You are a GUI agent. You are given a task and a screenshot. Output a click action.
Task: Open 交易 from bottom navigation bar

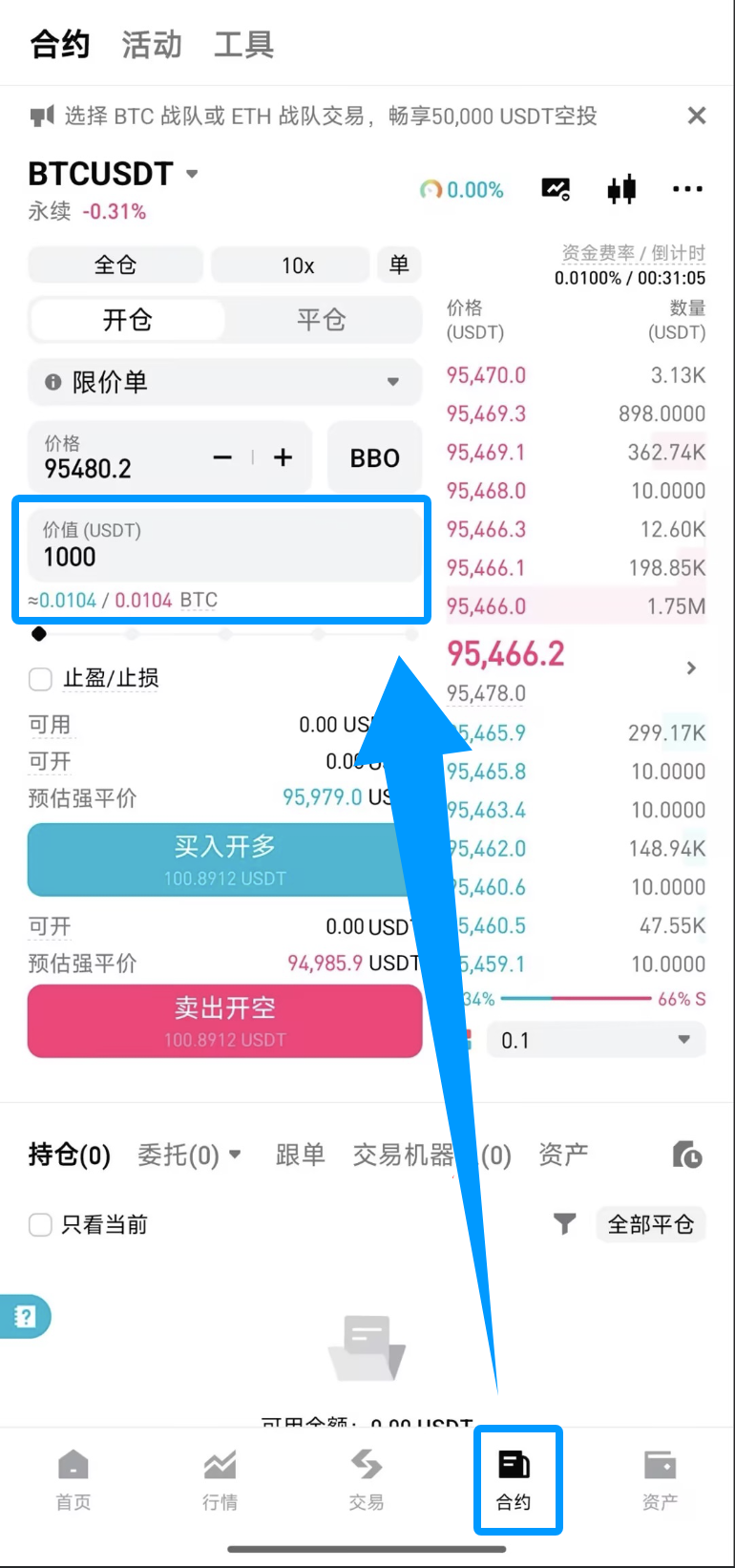tap(366, 1480)
